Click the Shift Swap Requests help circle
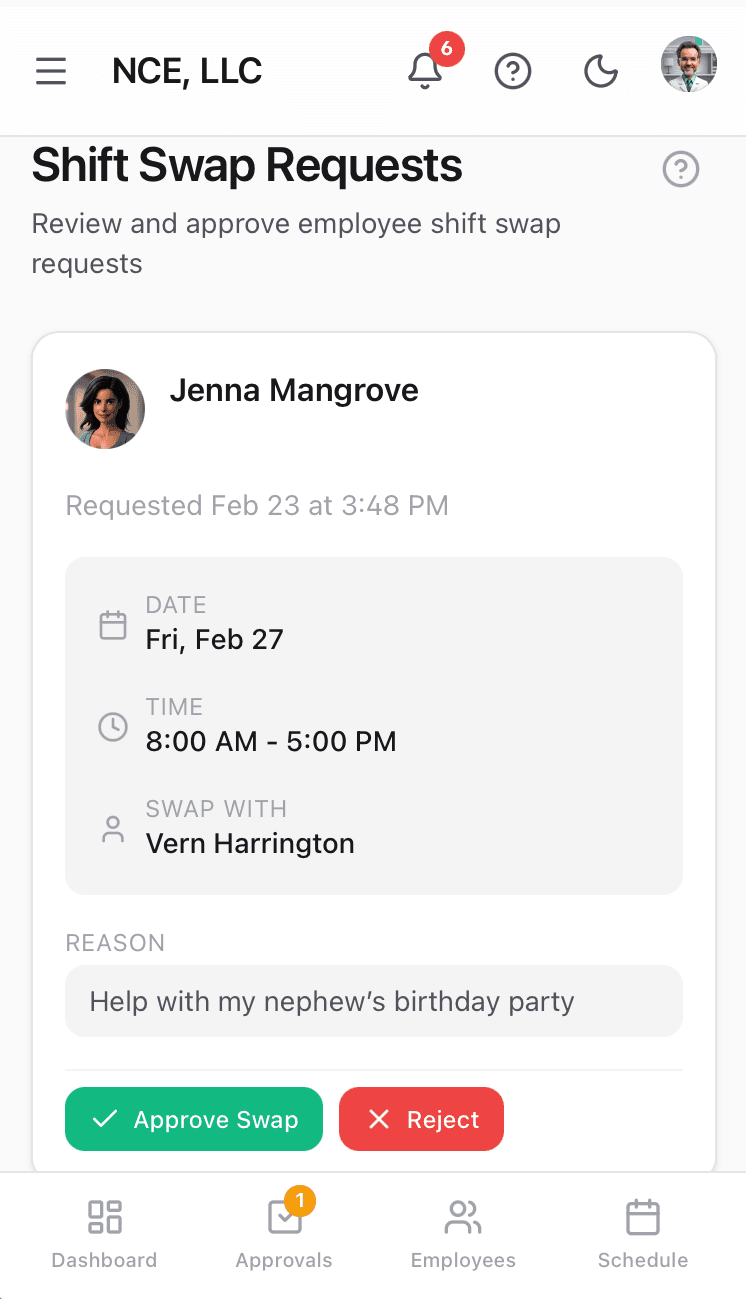This screenshot has width=746, height=1299. click(681, 169)
